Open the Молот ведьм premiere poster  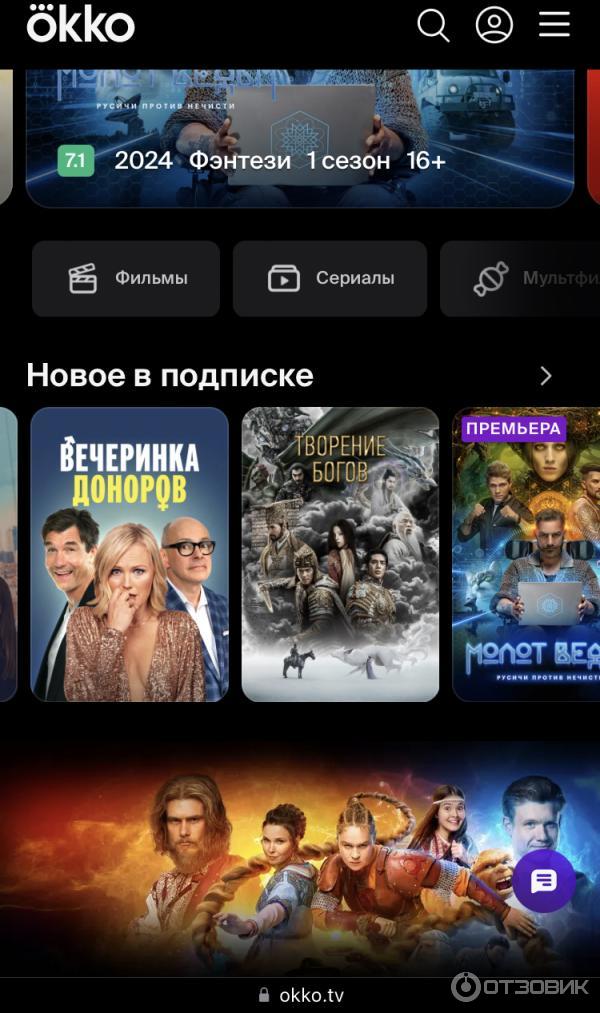click(x=526, y=554)
